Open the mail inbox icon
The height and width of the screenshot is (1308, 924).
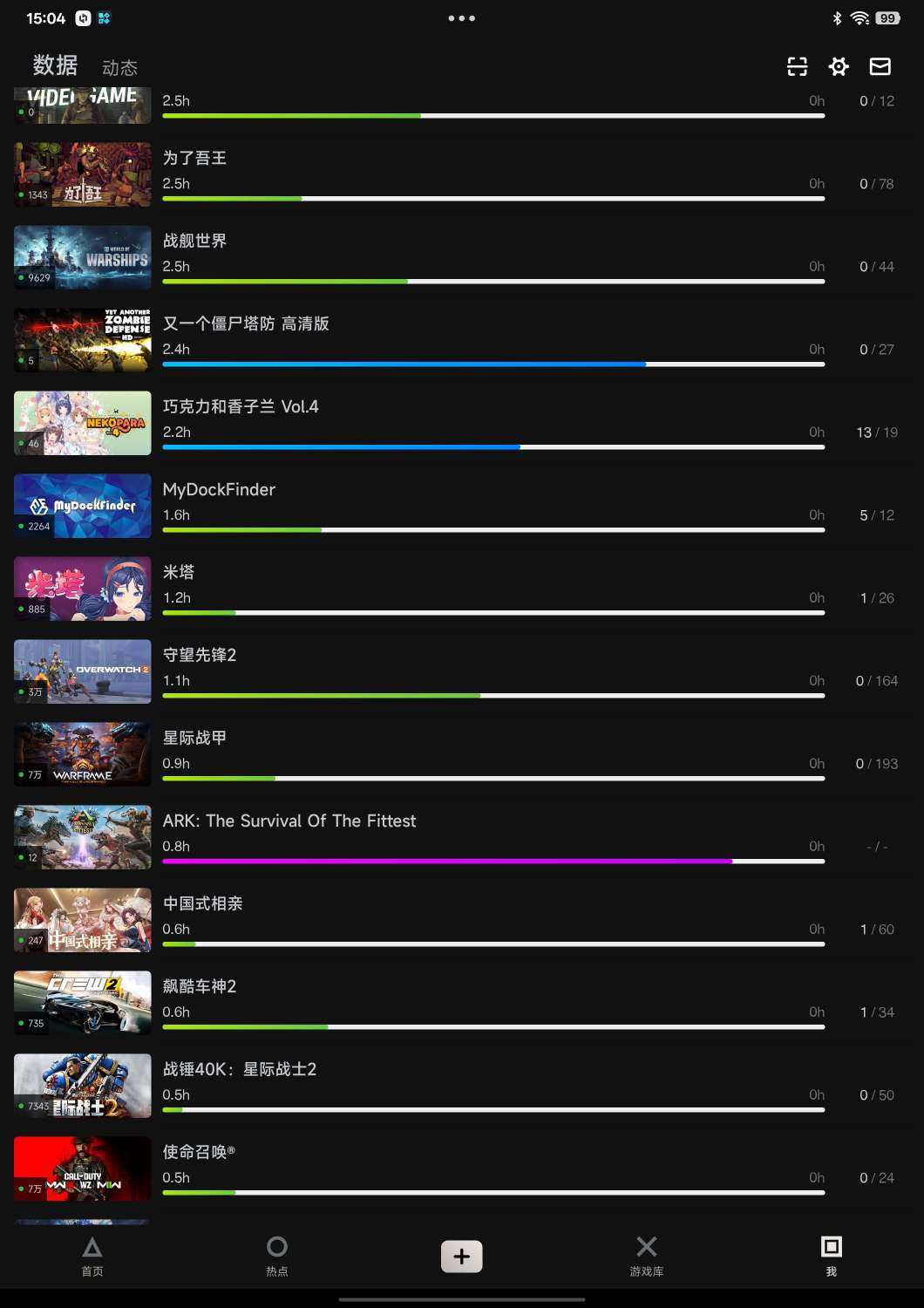(x=880, y=66)
